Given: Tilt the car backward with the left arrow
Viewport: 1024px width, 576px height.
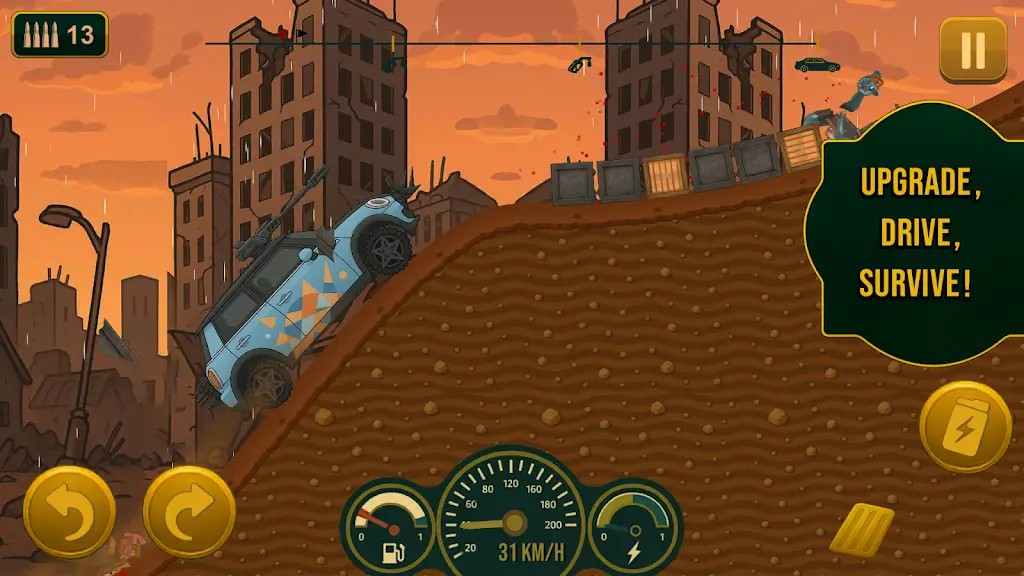Looking at the screenshot, I should coord(69,511).
